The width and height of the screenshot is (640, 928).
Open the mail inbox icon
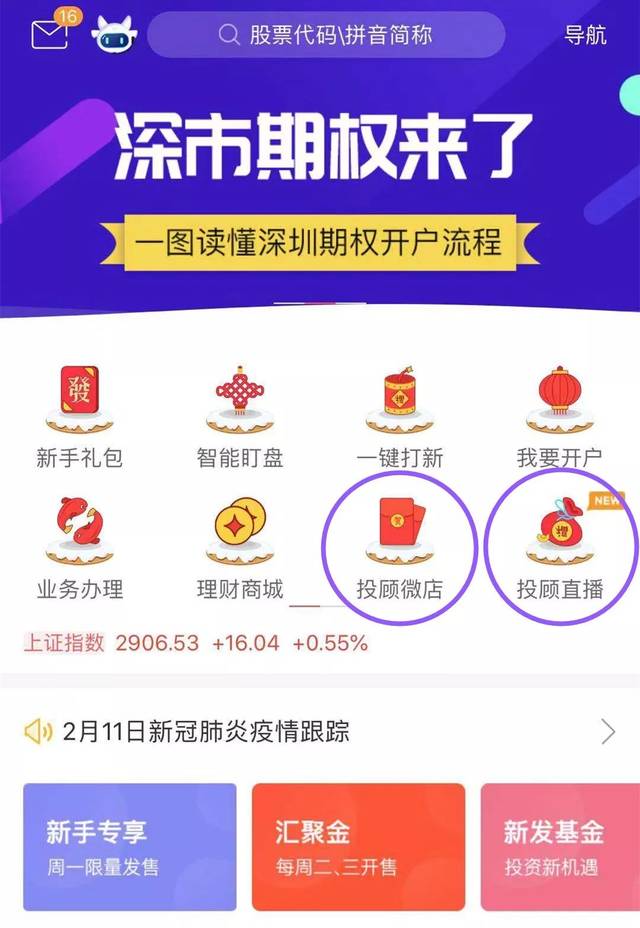49,35
